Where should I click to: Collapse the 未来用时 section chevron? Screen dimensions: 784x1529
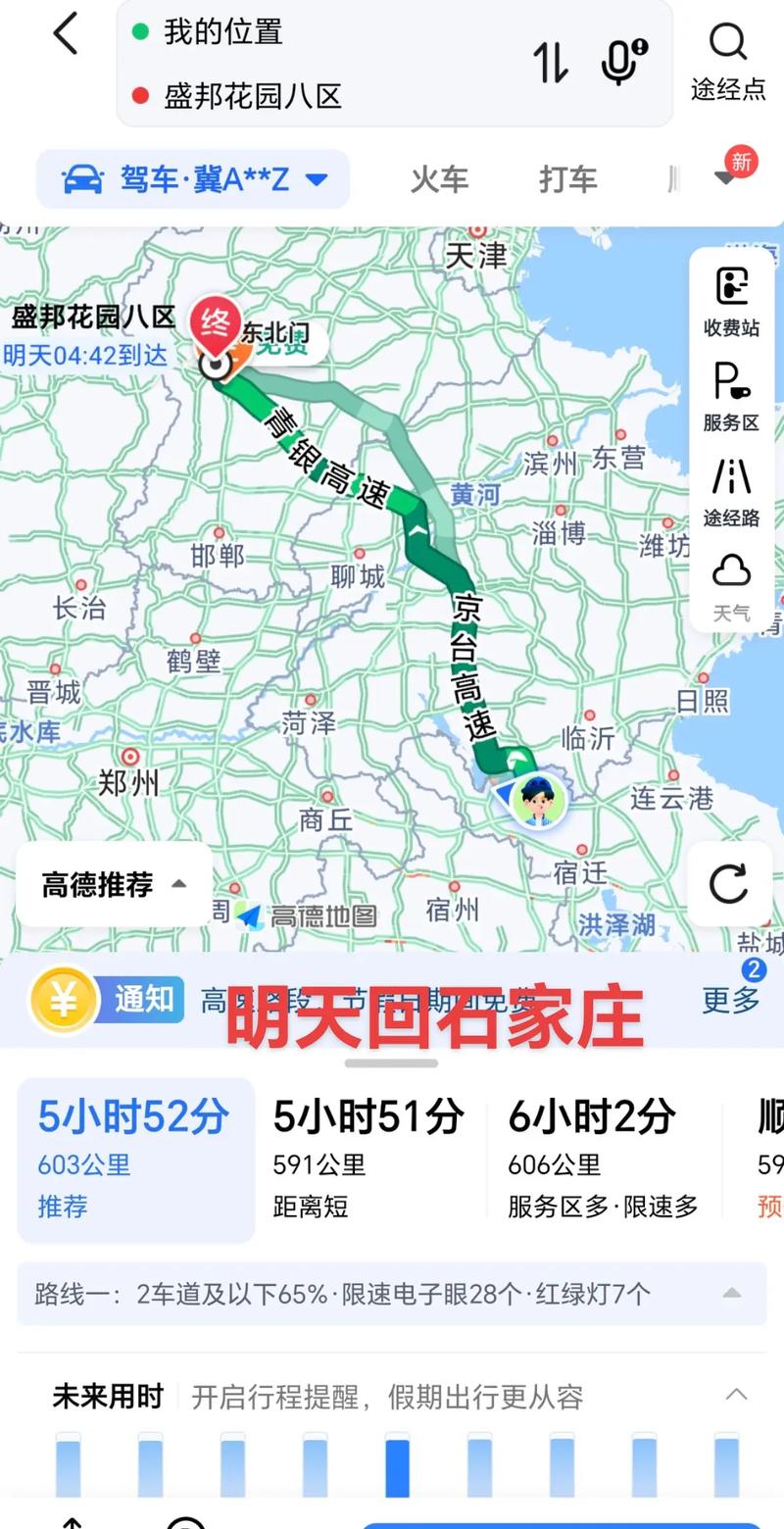click(x=736, y=1396)
